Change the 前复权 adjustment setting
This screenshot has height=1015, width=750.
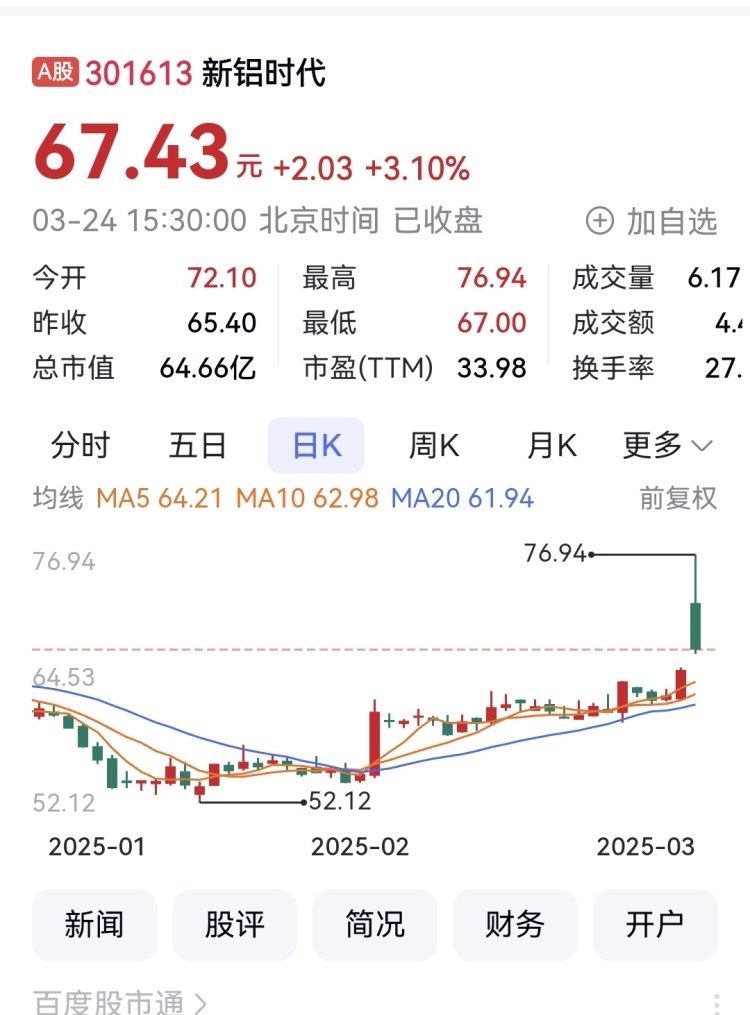678,497
